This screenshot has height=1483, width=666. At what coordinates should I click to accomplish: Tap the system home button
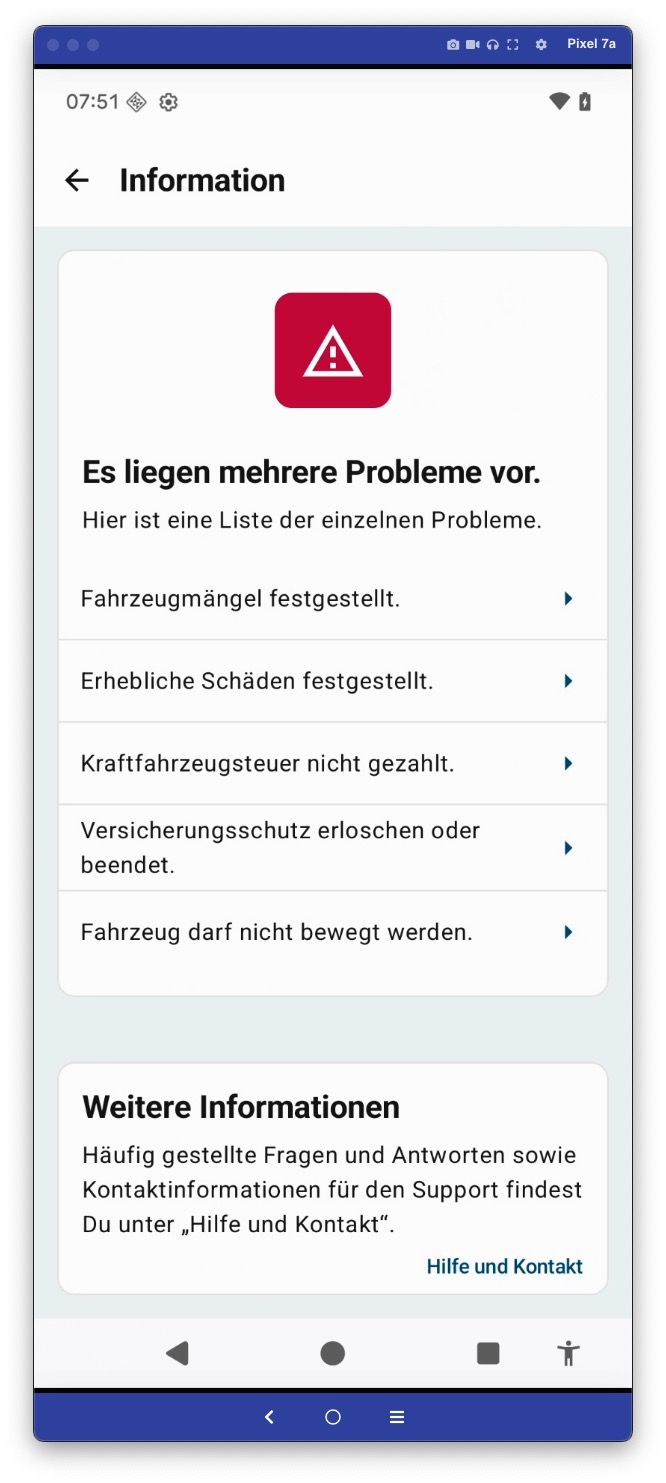(x=333, y=1353)
